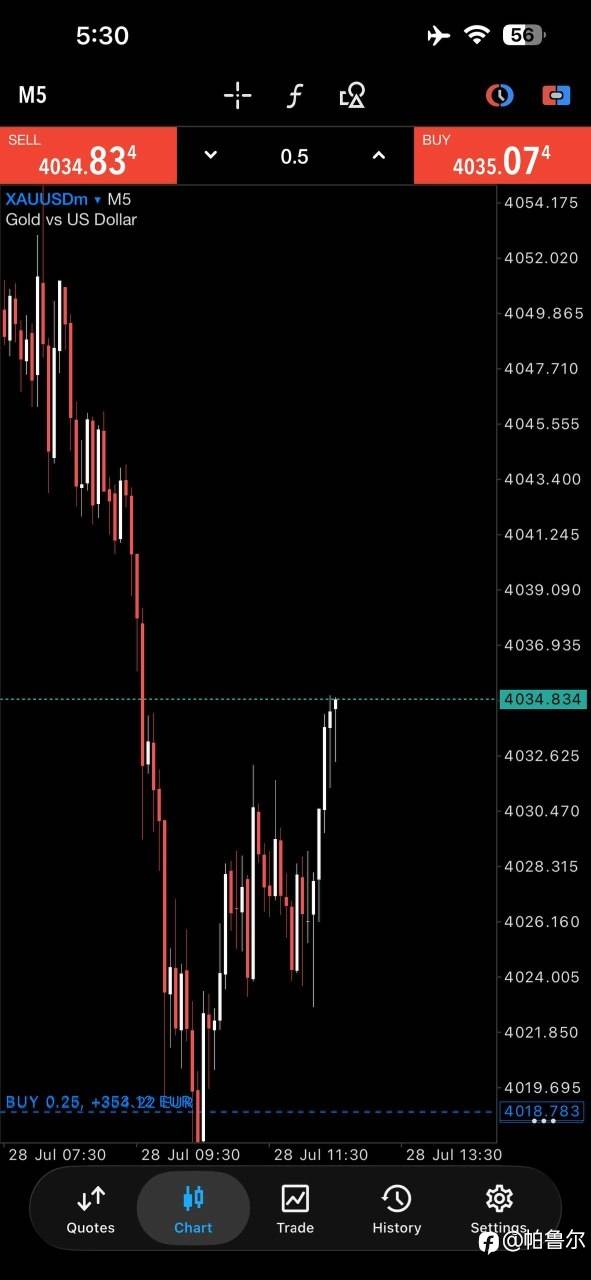Switch to the Quotes tab
The height and width of the screenshot is (1280, 591).
91,1210
